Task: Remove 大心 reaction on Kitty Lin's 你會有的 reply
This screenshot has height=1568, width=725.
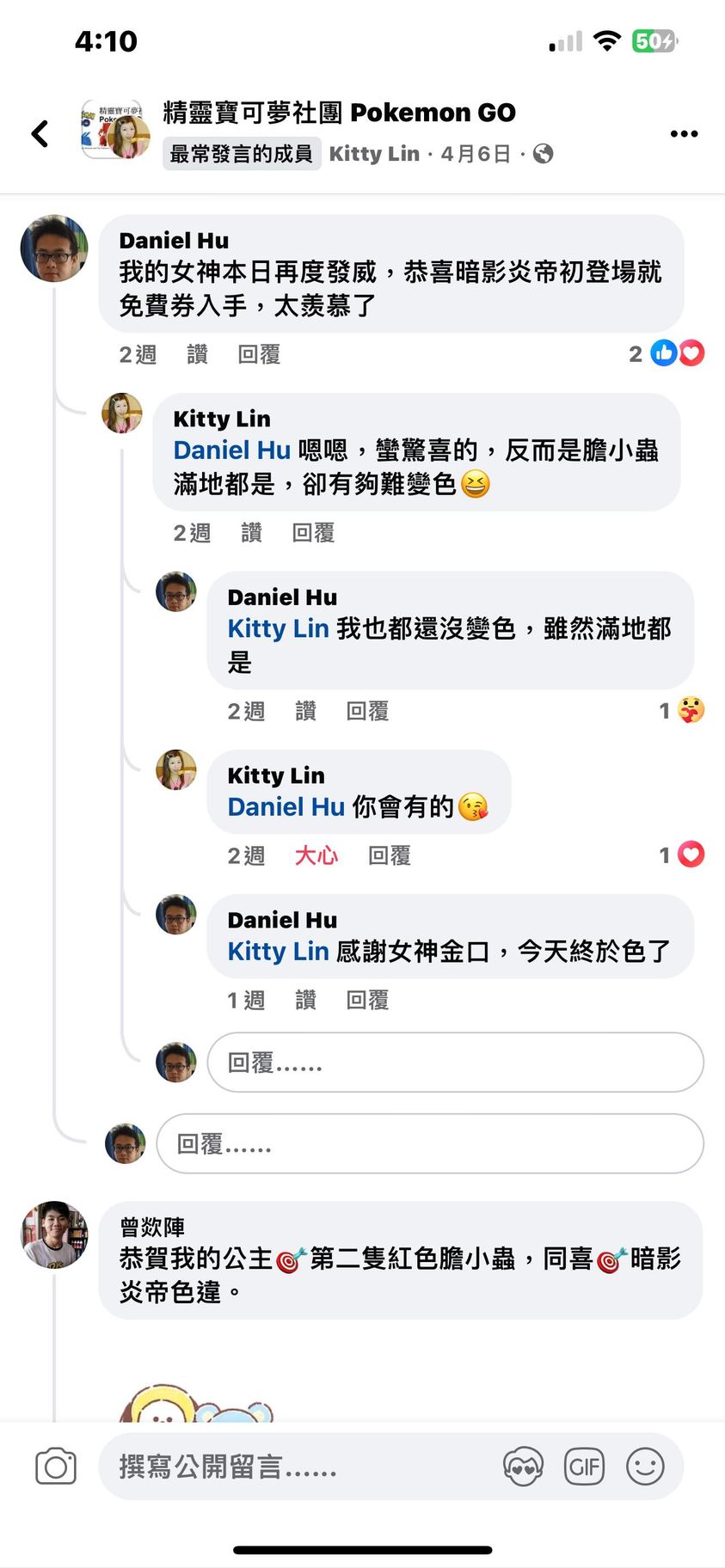Action: pyautogui.click(x=316, y=855)
